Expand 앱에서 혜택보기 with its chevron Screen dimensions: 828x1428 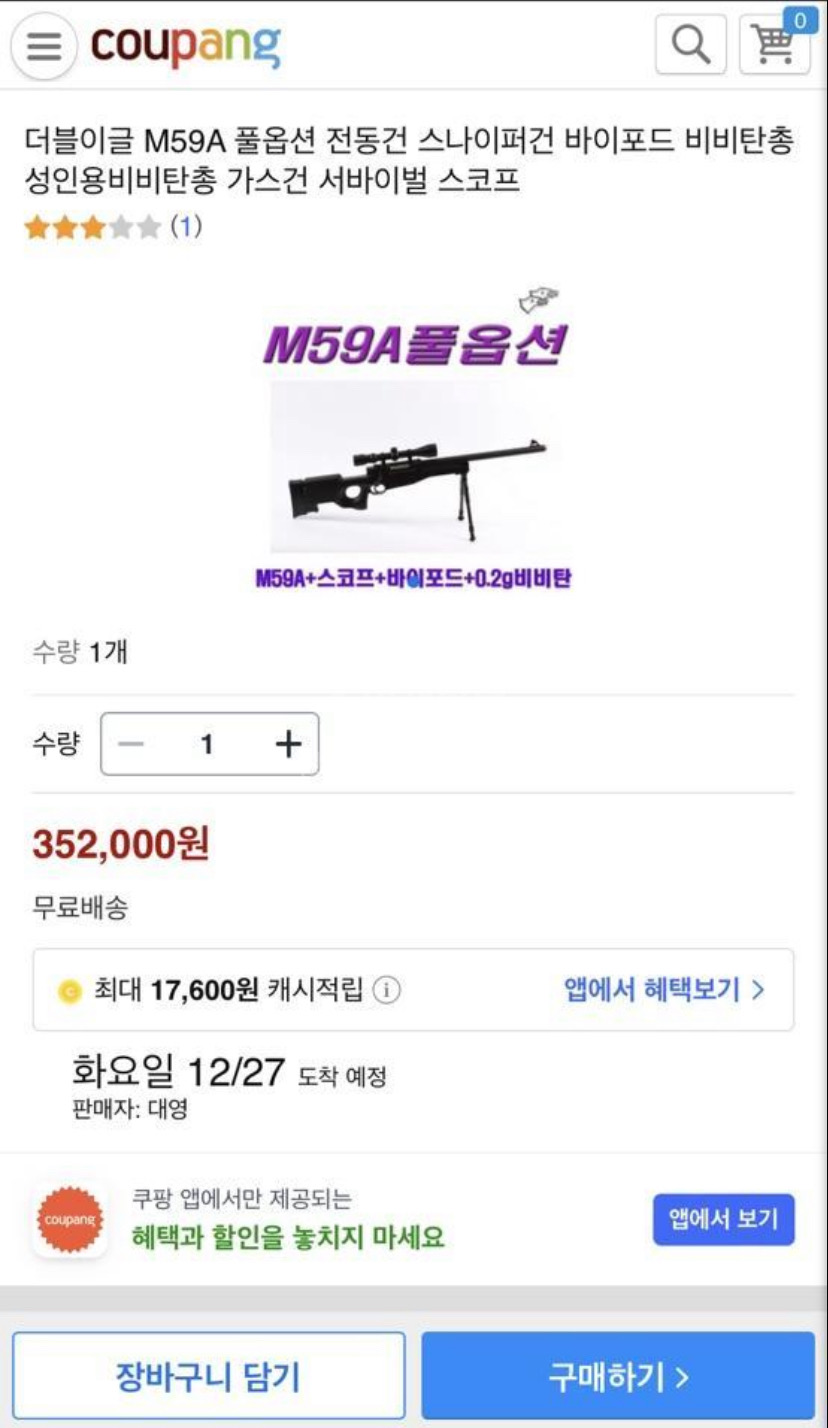pyautogui.click(x=660, y=989)
